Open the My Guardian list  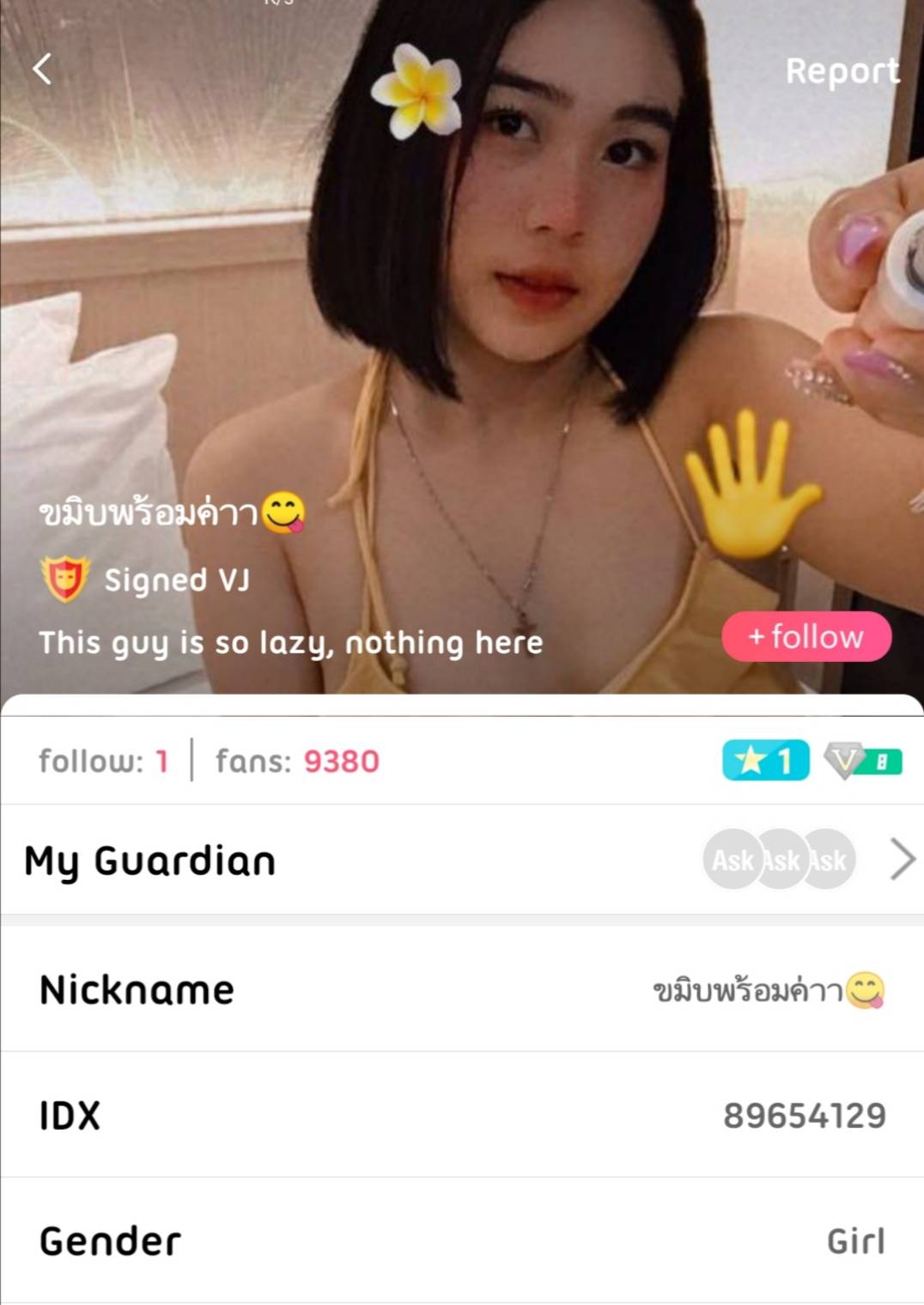(902, 859)
